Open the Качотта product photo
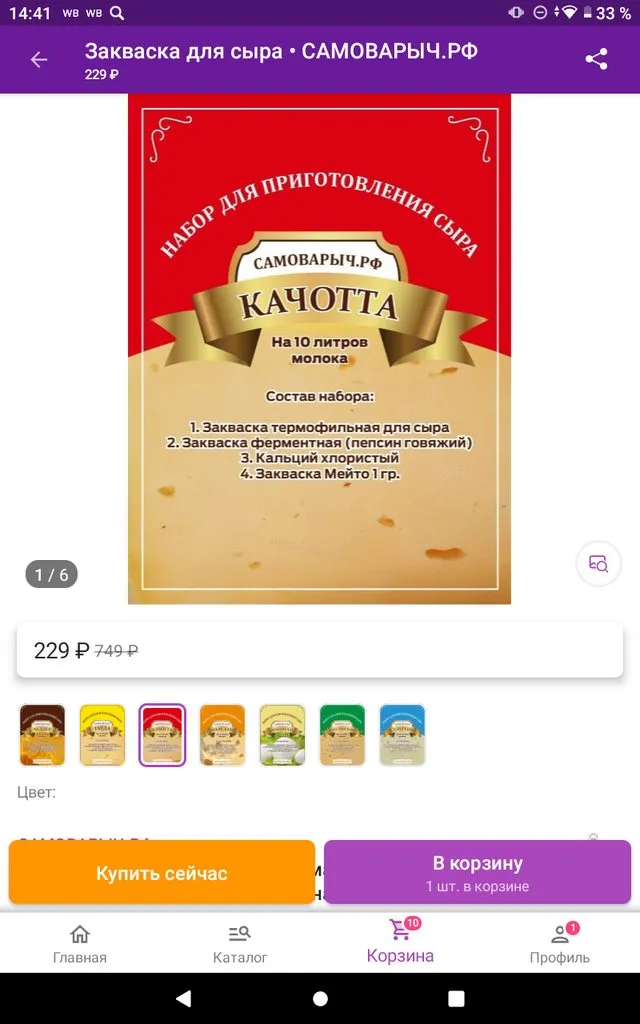This screenshot has height=1024, width=640. pos(319,349)
